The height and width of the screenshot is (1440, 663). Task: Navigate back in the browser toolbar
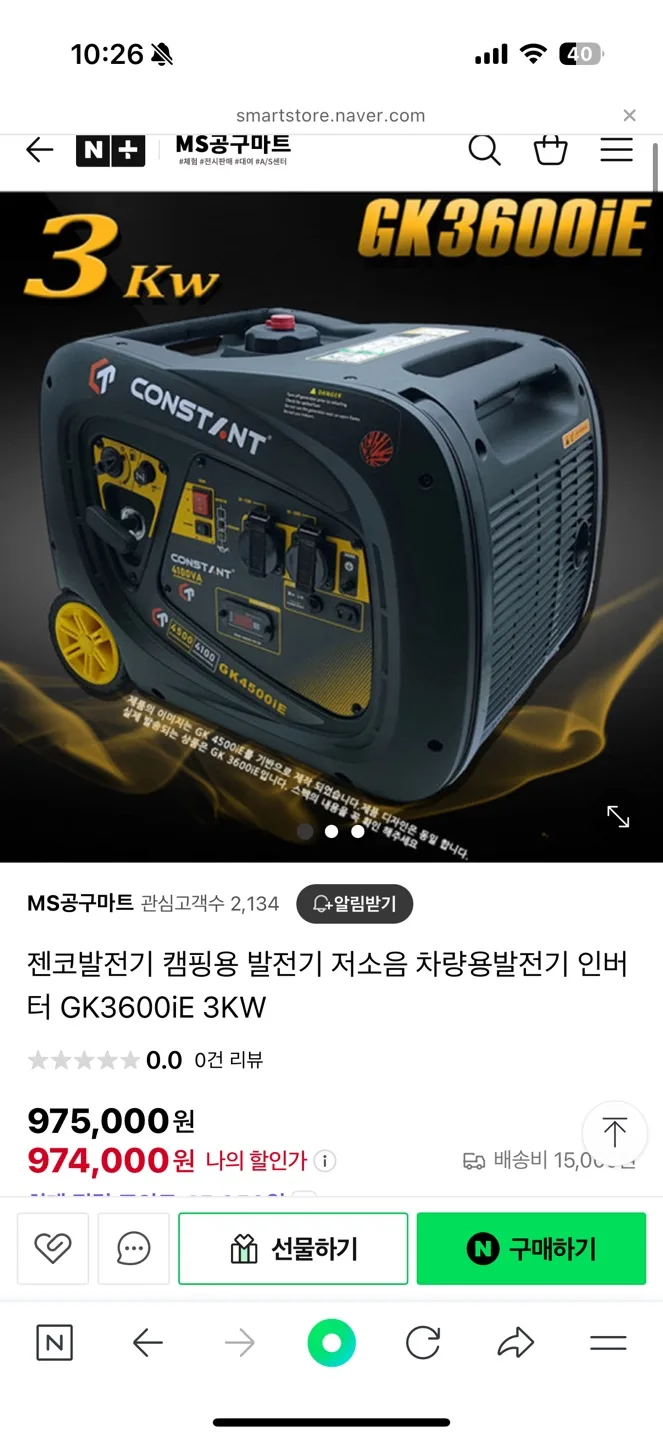click(x=147, y=1343)
